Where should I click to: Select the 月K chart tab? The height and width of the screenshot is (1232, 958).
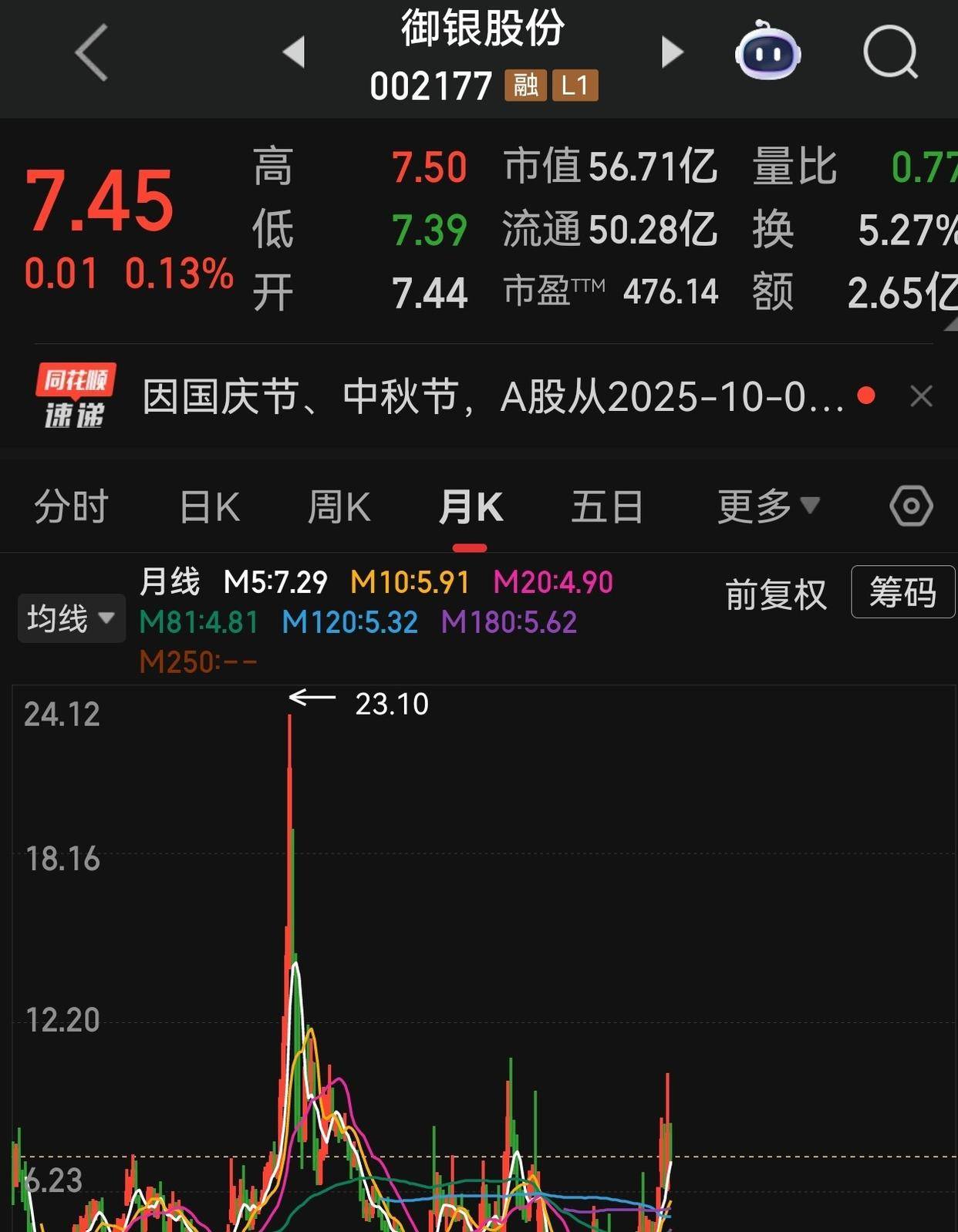471,507
